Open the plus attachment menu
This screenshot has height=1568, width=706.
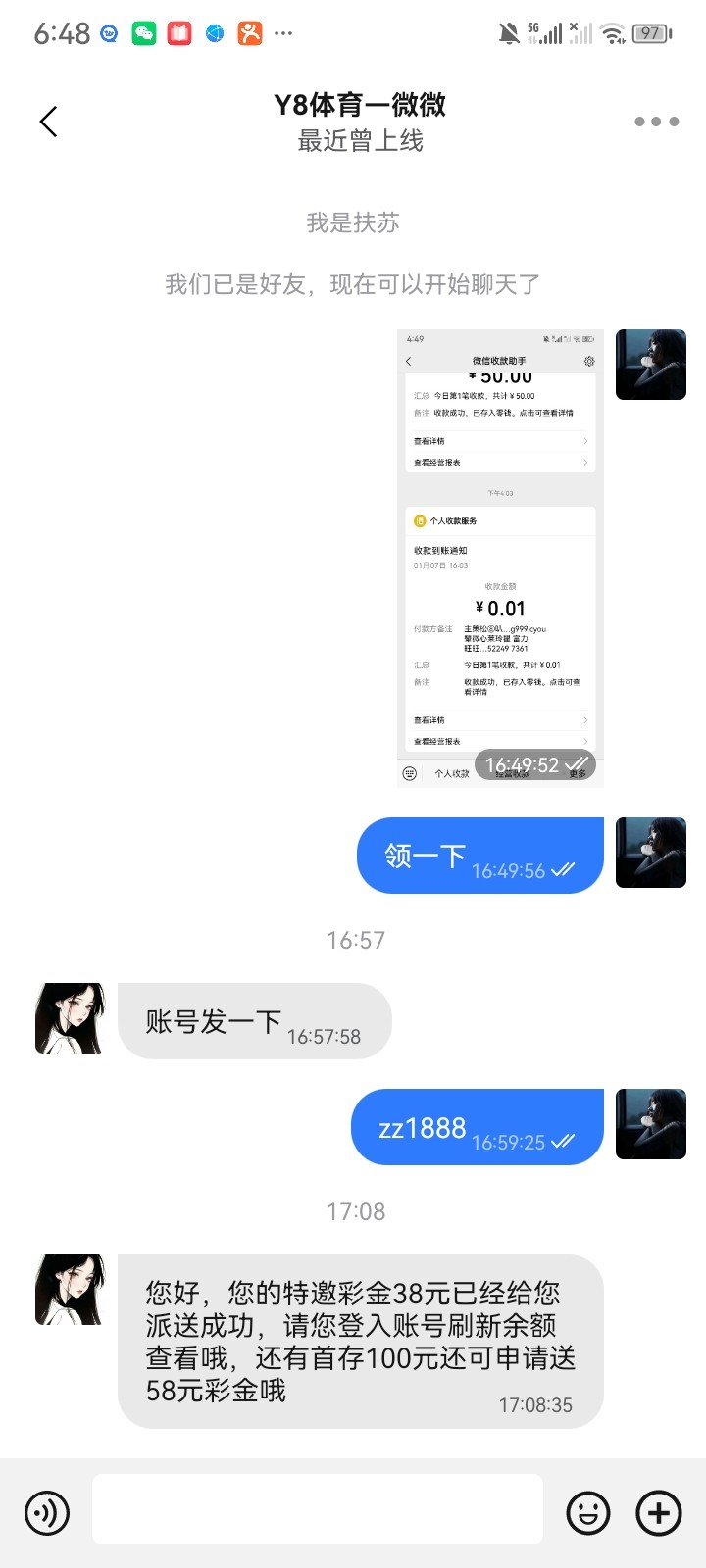point(659,1513)
